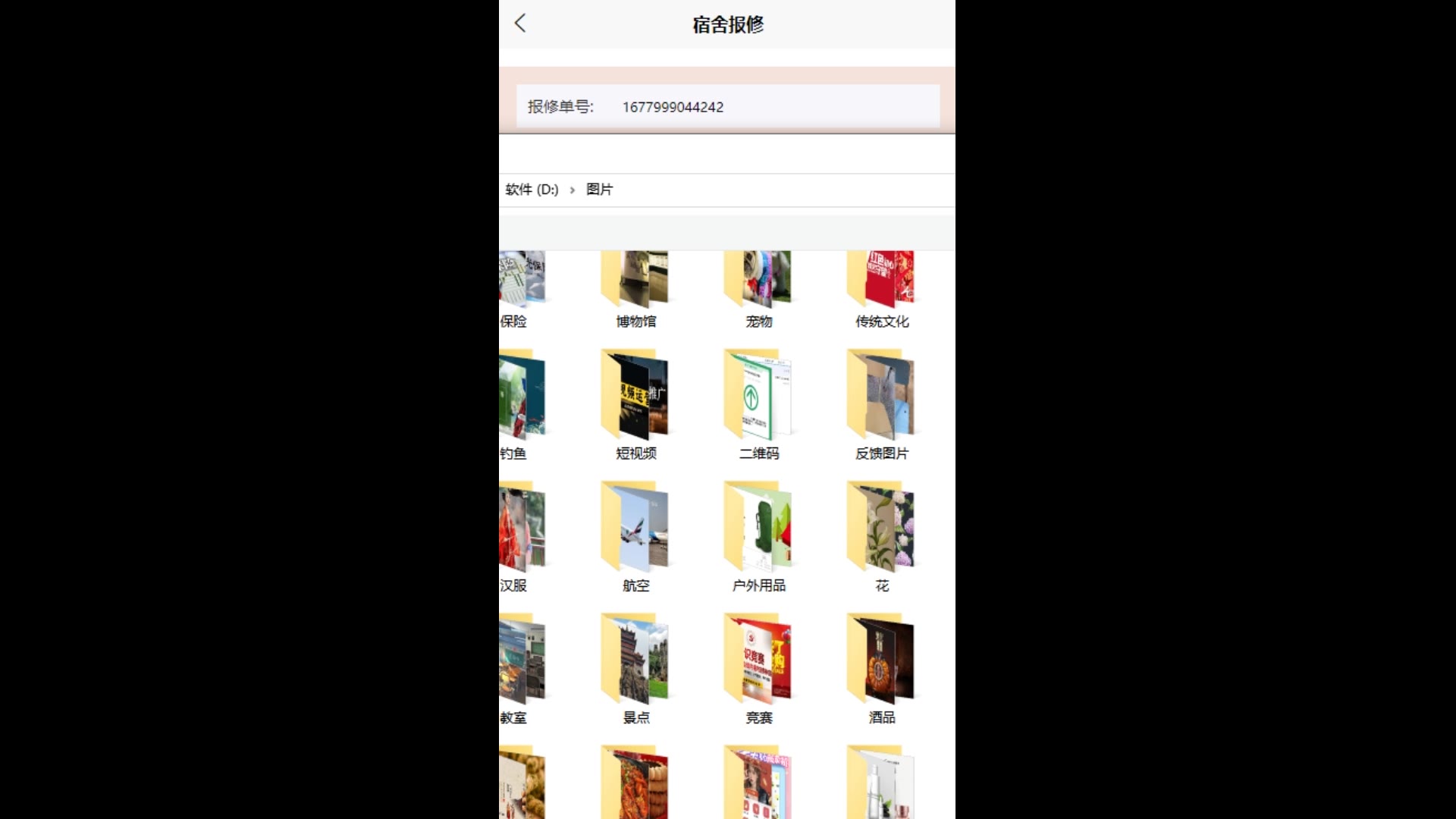Open the 短视频 folder
The width and height of the screenshot is (1456, 819).
point(635,398)
